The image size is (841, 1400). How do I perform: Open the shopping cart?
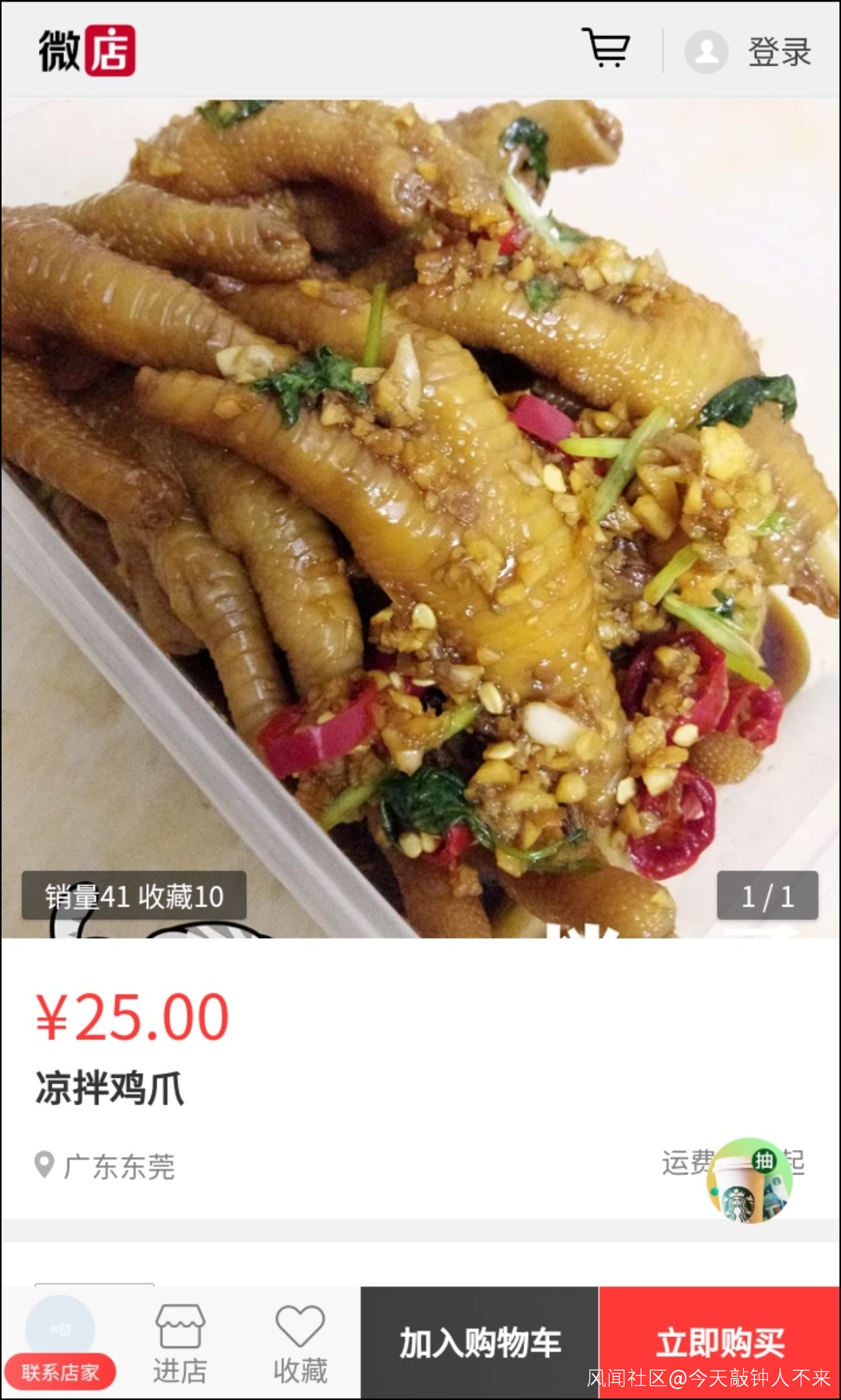(606, 49)
